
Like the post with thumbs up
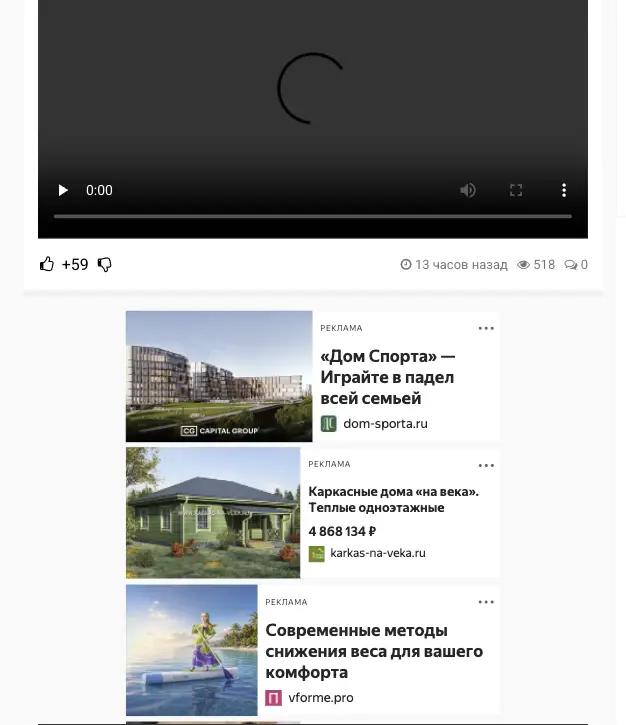point(47,264)
